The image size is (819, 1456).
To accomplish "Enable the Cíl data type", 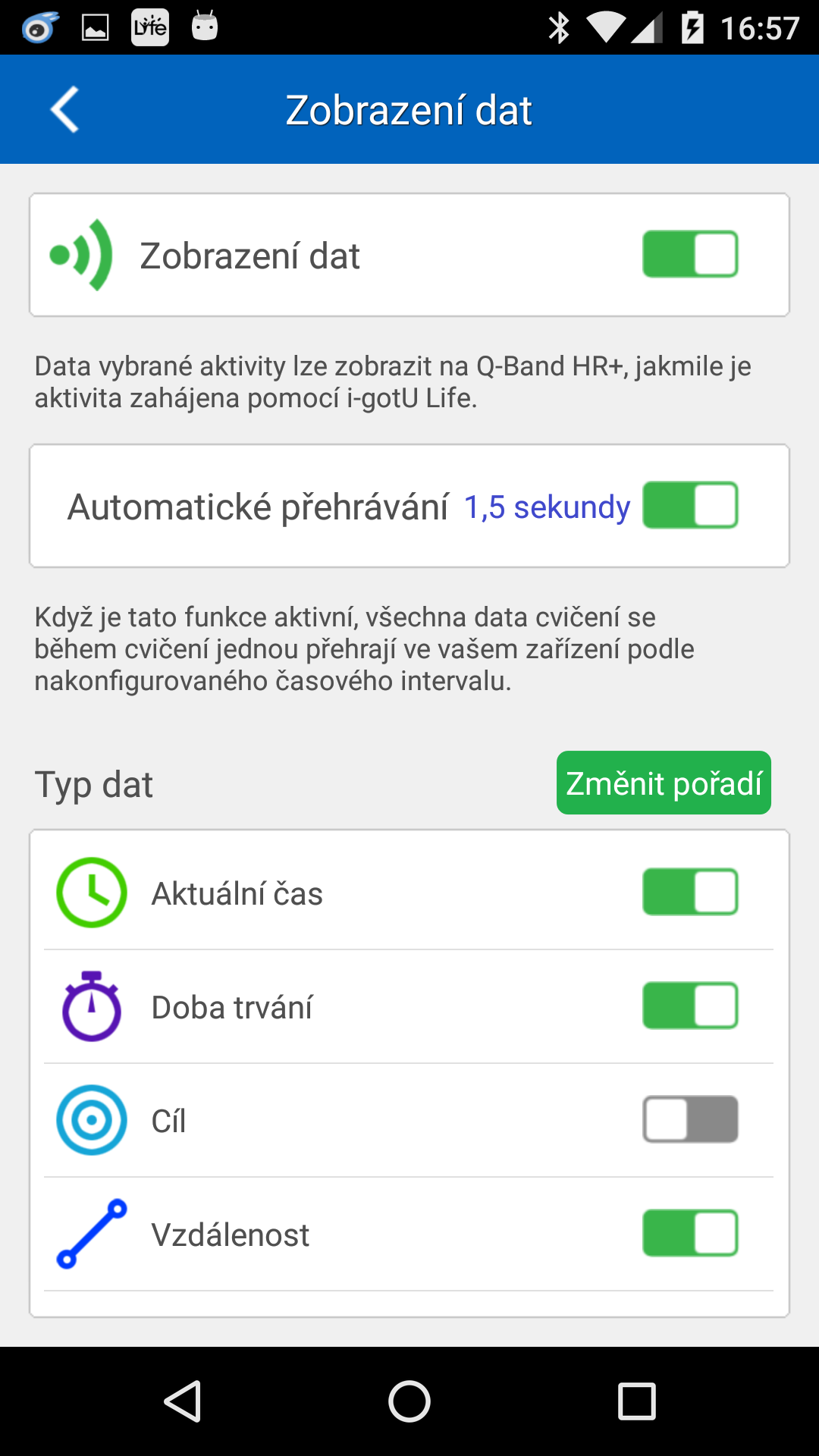I will click(690, 1119).
